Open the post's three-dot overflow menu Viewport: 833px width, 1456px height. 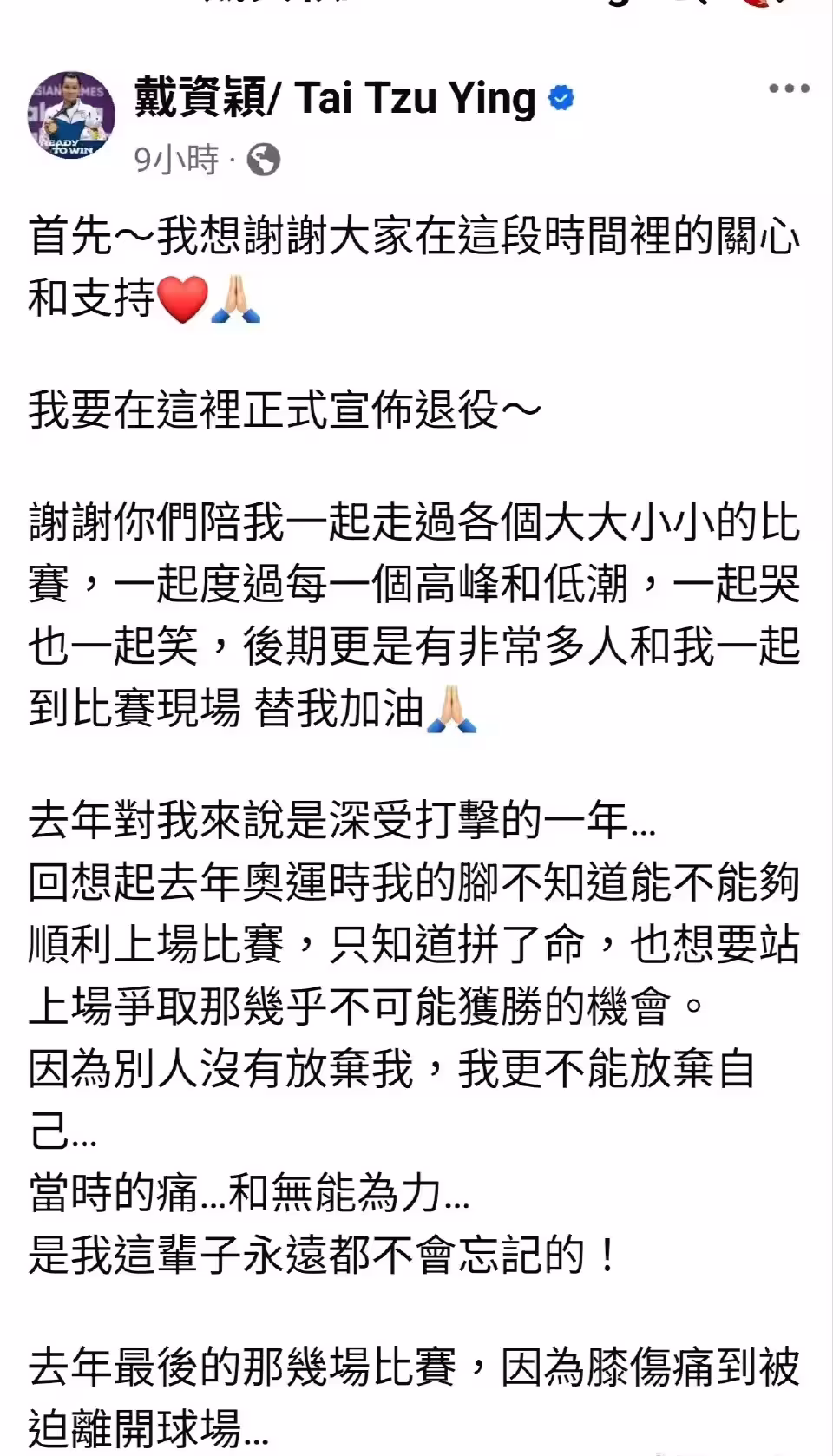(789, 89)
